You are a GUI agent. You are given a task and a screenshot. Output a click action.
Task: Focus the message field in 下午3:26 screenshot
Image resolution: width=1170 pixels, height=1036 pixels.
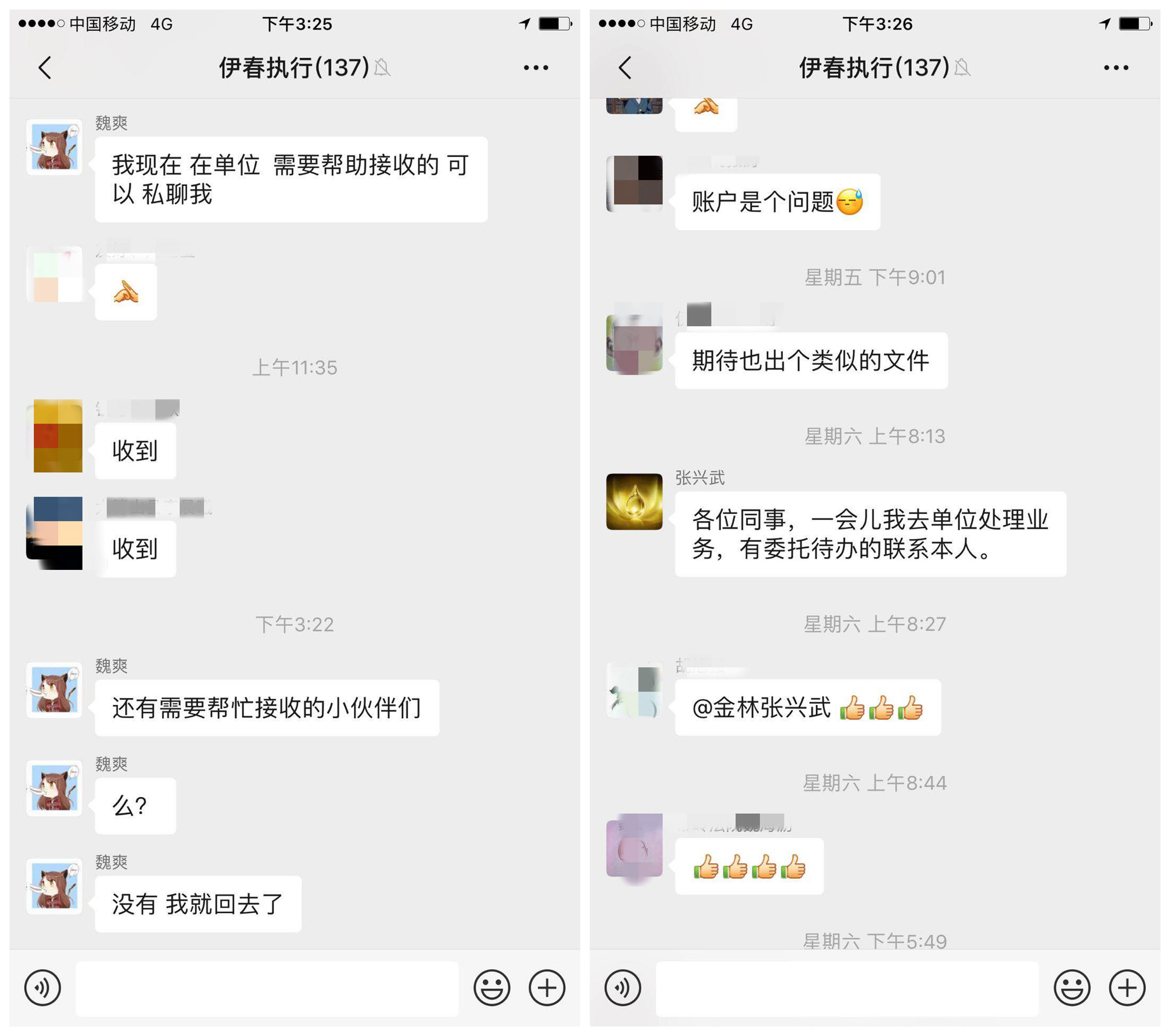point(847,988)
